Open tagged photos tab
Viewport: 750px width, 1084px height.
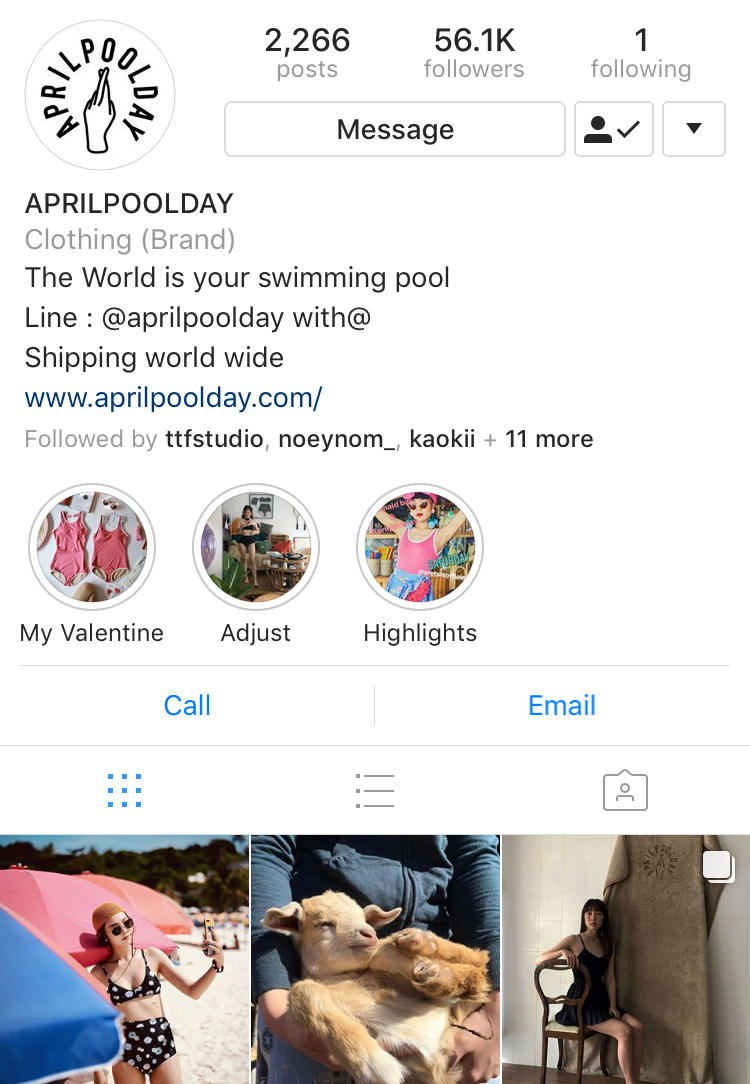pyautogui.click(x=625, y=791)
